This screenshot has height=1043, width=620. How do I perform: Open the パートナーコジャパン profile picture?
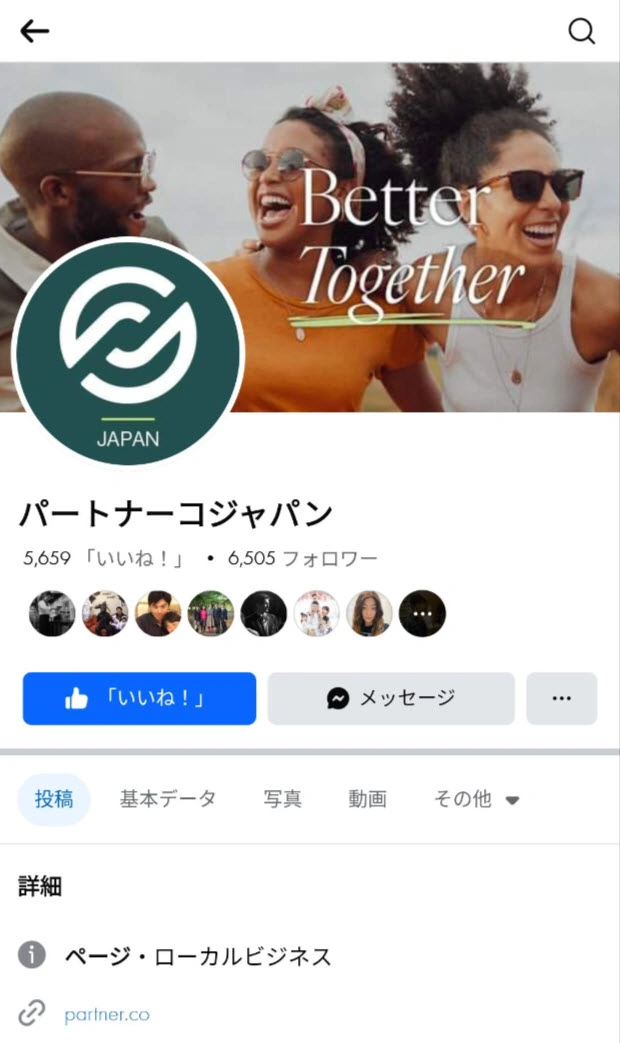click(x=129, y=353)
